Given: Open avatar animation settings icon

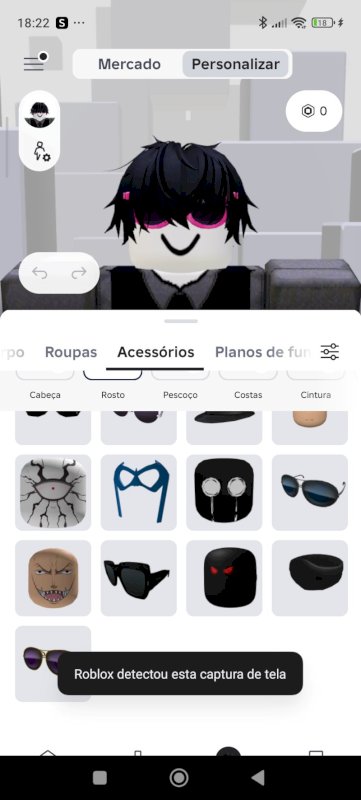Looking at the screenshot, I should 41,152.
